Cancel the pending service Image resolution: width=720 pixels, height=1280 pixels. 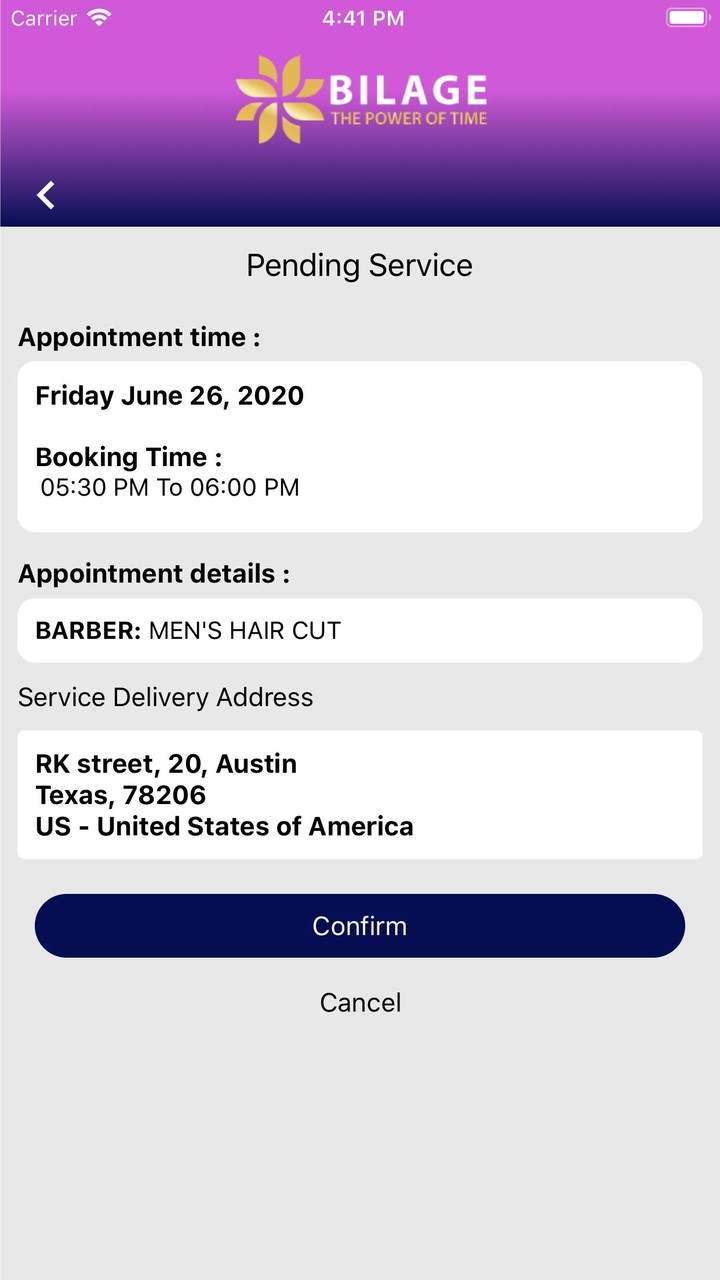(360, 1003)
